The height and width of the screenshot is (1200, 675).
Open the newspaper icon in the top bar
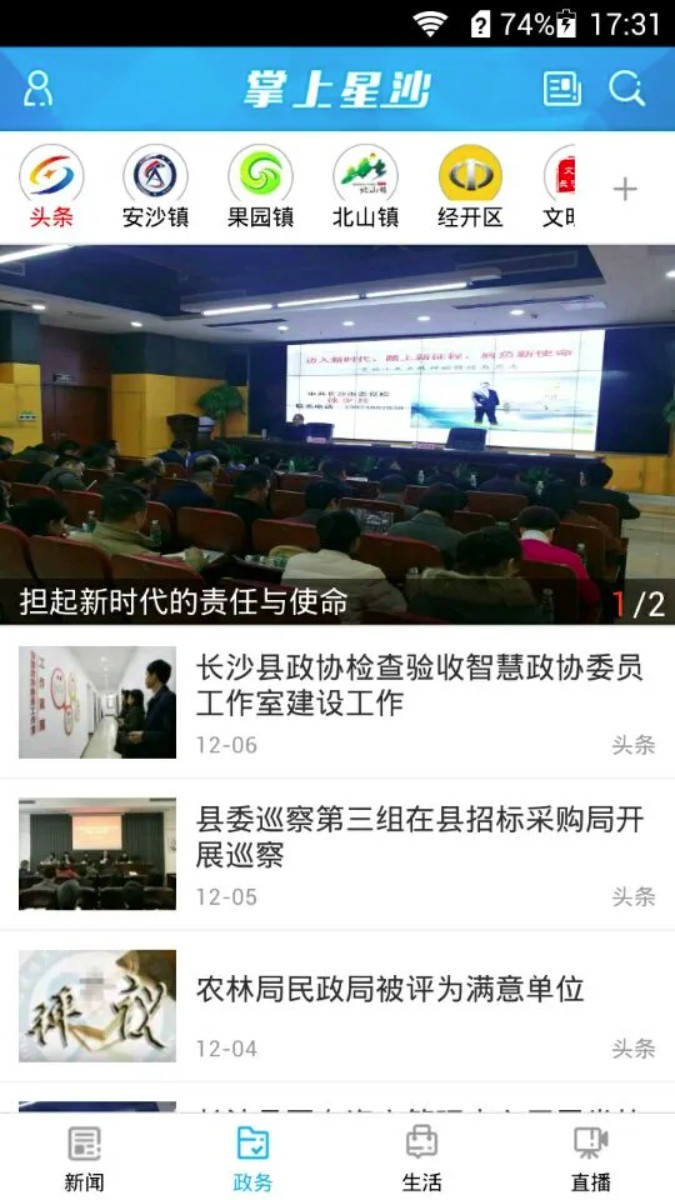(x=562, y=89)
